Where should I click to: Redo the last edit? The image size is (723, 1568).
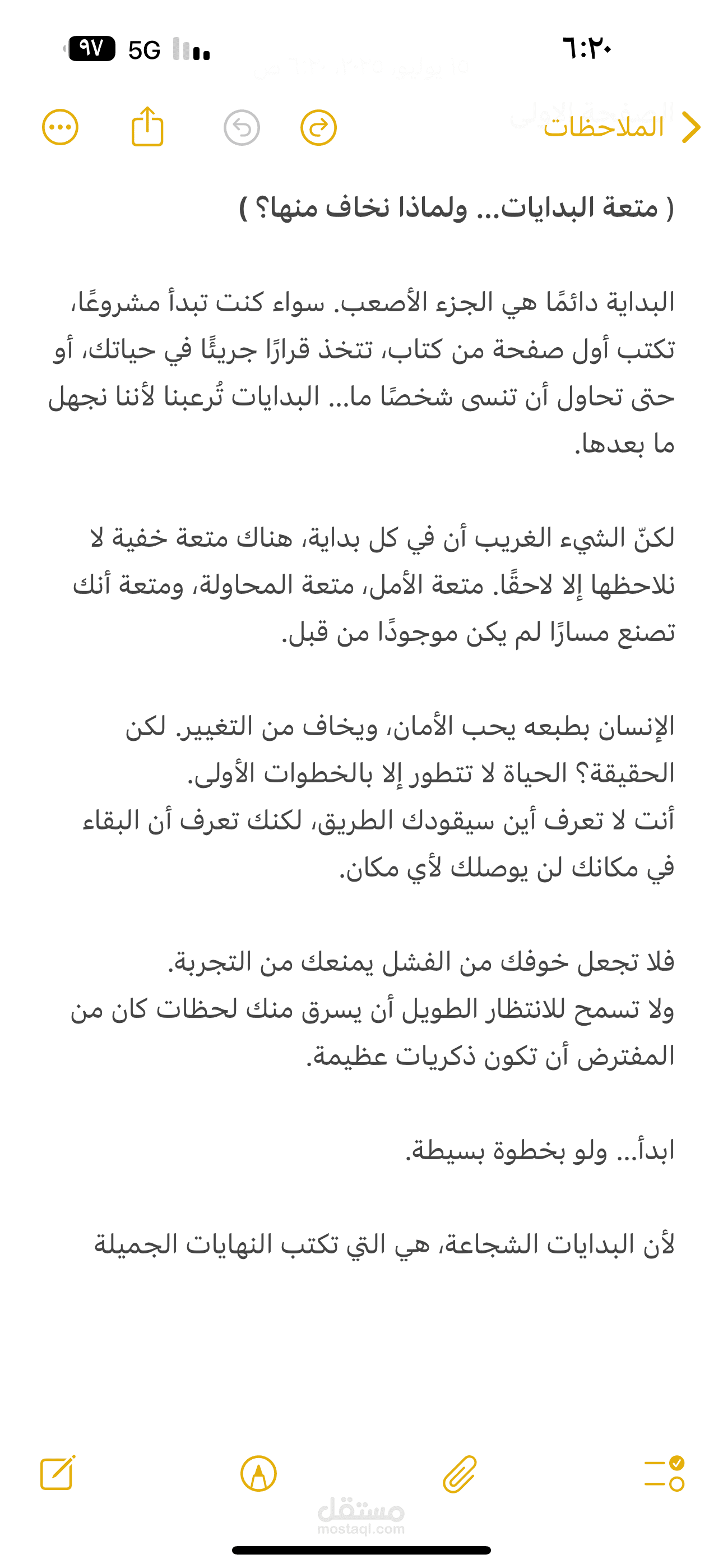[318, 128]
